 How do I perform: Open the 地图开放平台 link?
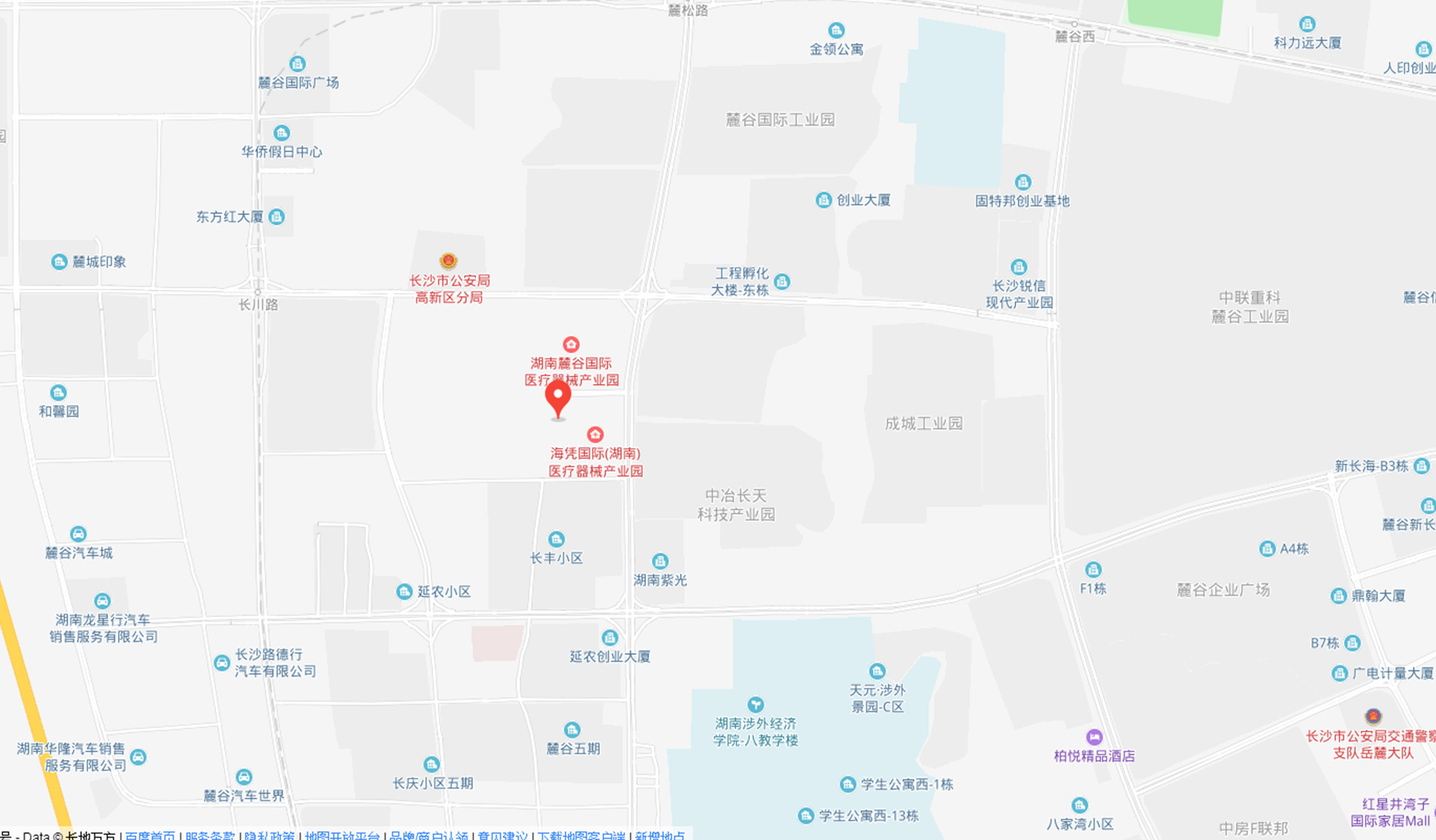point(342,835)
